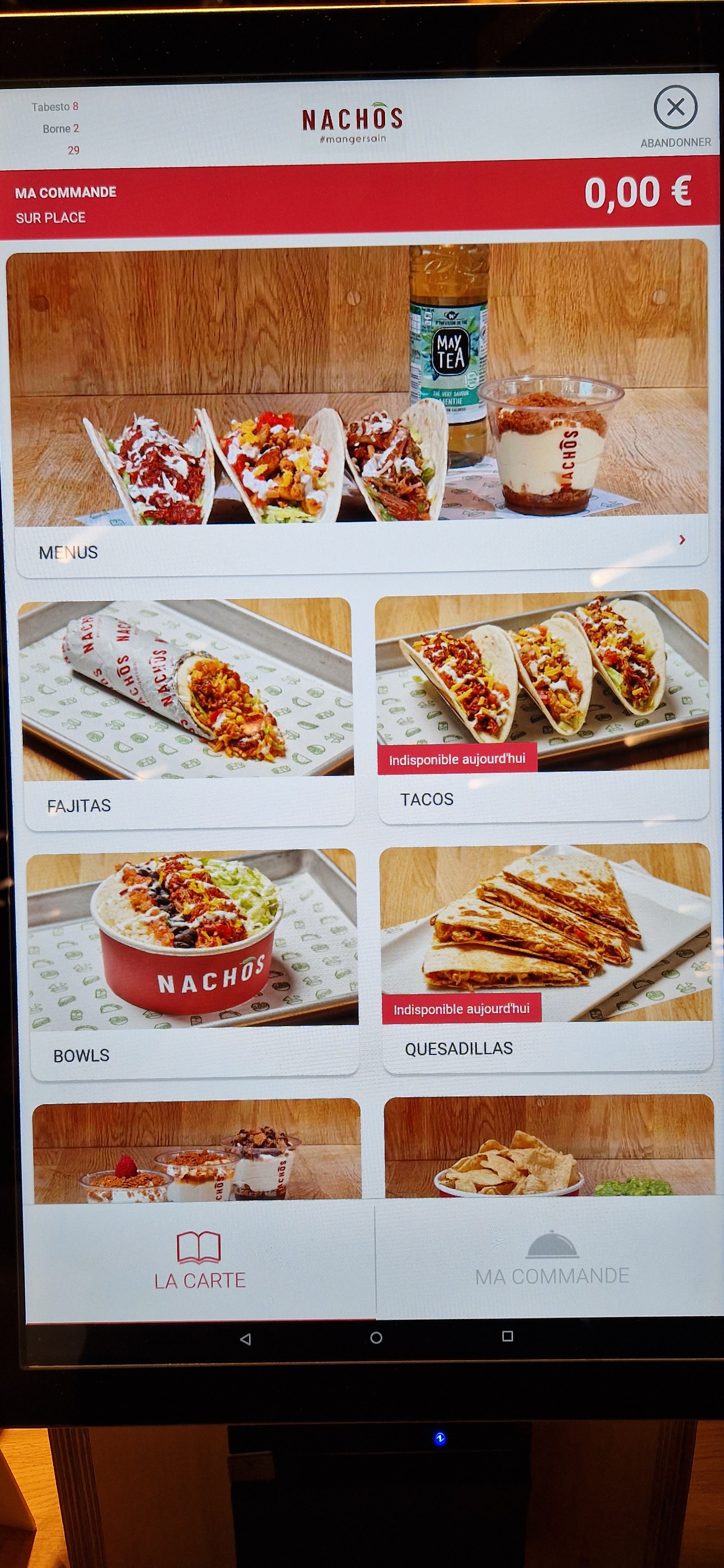Select the Tacos category tile
724x1568 pixels.
[542, 706]
